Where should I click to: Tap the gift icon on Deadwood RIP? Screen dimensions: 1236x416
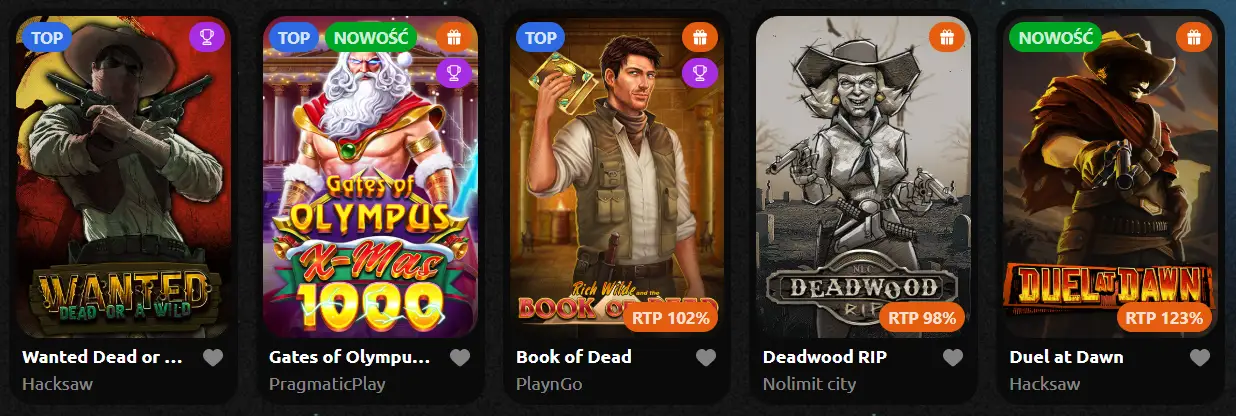[947, 38]
